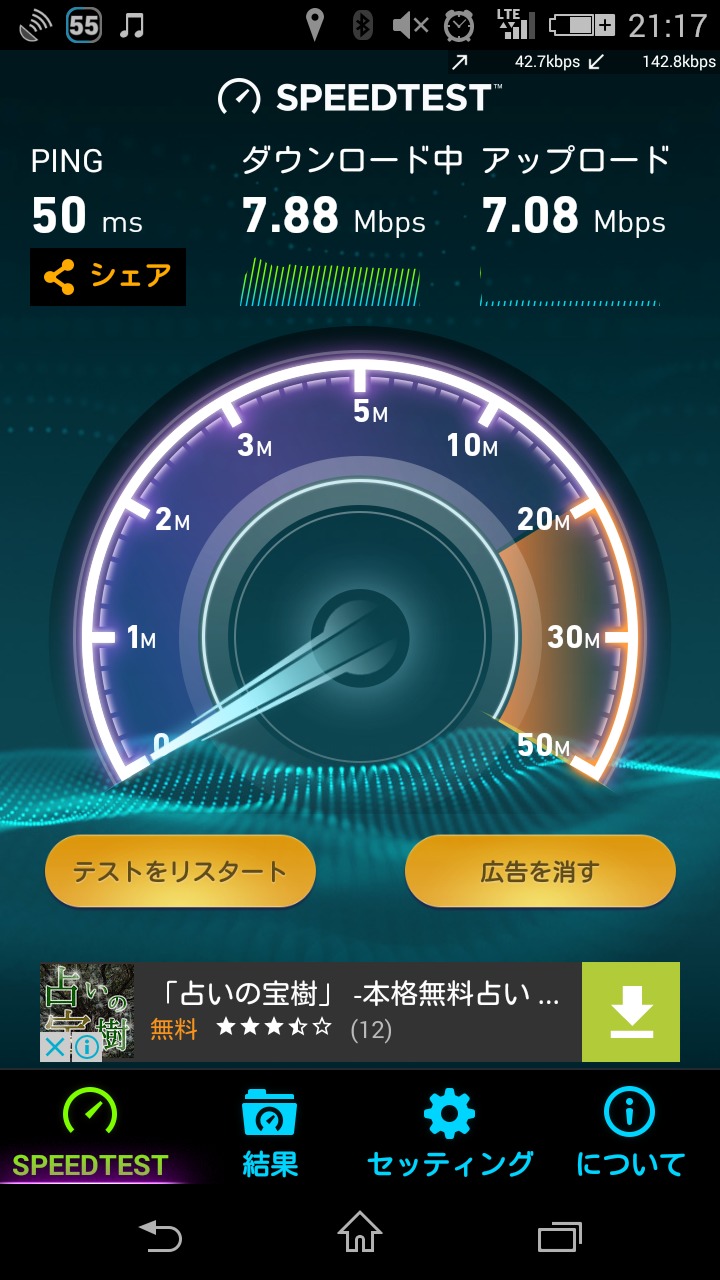Open the について about tab
The image size is (720, 1280).
[630, 1133]
